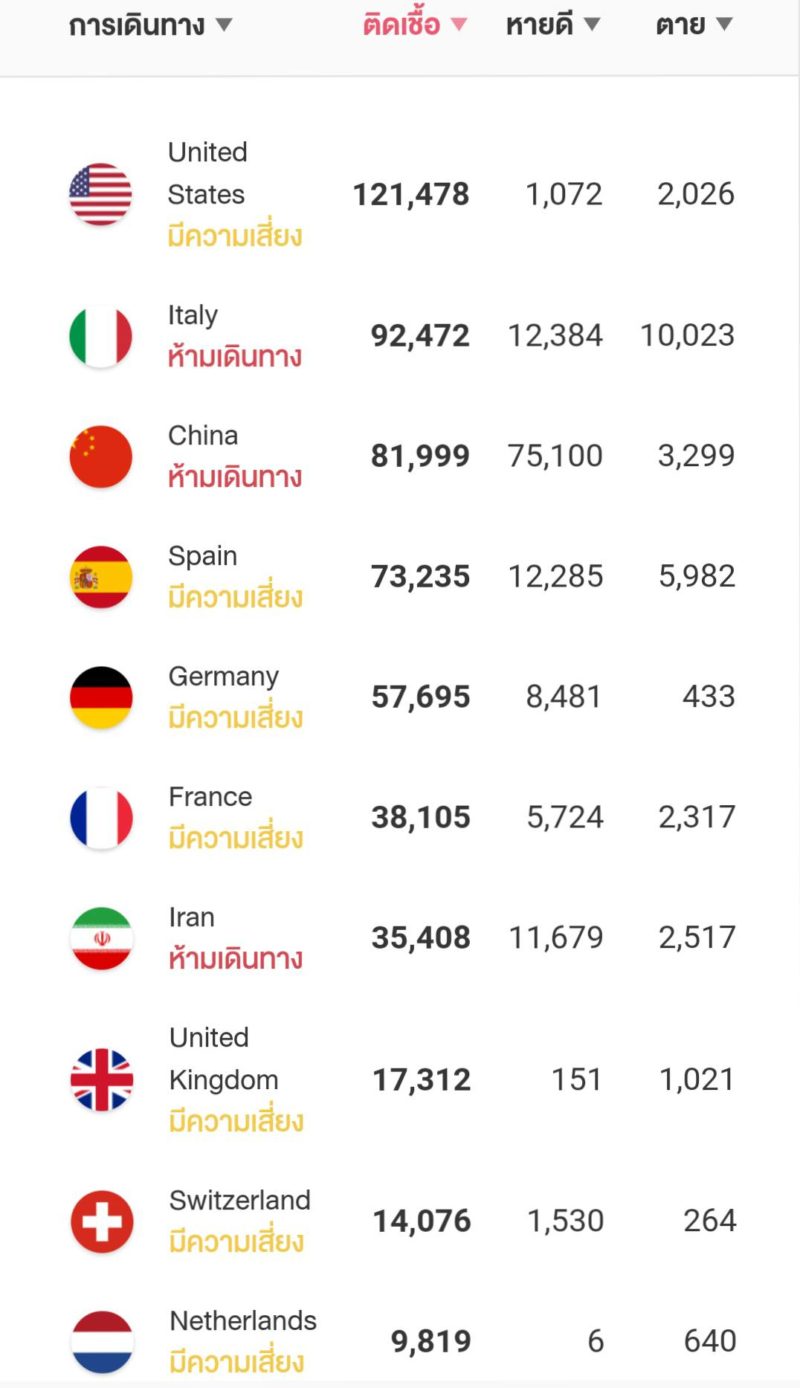
Task: Select the Netherlands entry
Action: (x=400, y=1341)
